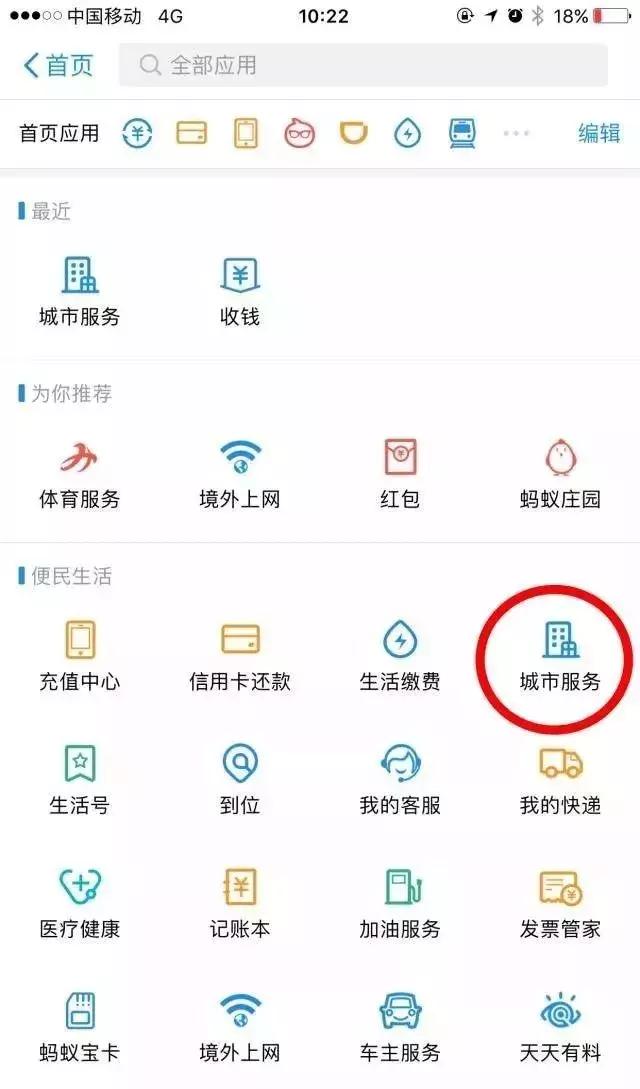The width and height of the screenshot is (640, 1089).
Task: Open 城市服务 under 便民生活
Action: [560, 656]
